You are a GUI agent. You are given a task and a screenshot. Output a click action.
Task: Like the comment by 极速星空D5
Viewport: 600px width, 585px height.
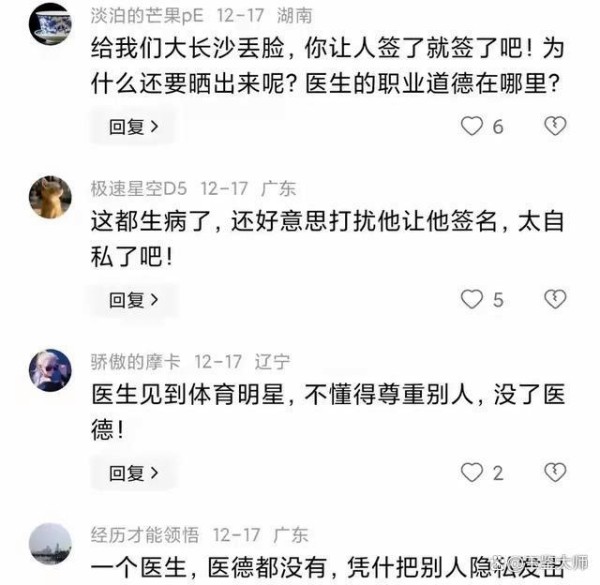pos(471,300)
